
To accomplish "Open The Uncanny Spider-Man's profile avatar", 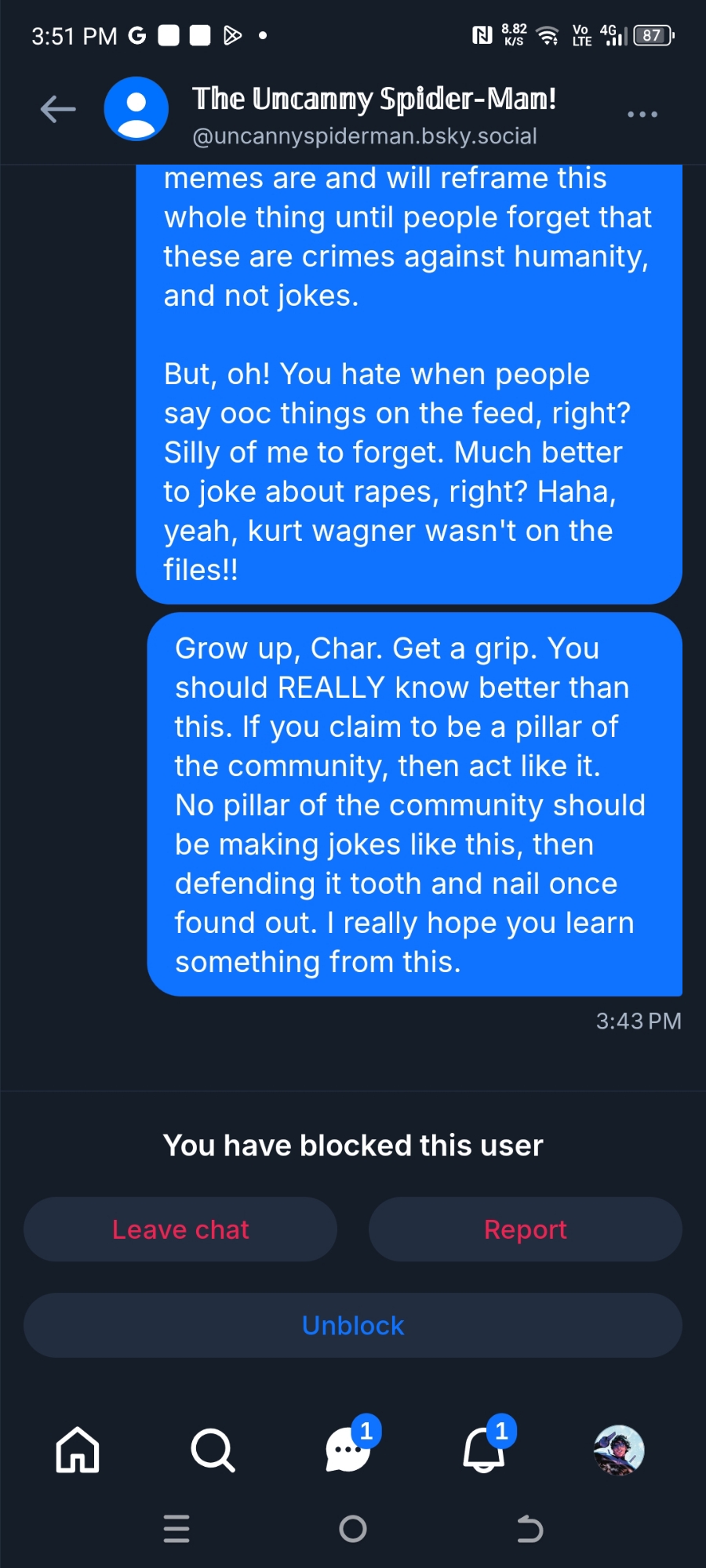I will [136, 110].
